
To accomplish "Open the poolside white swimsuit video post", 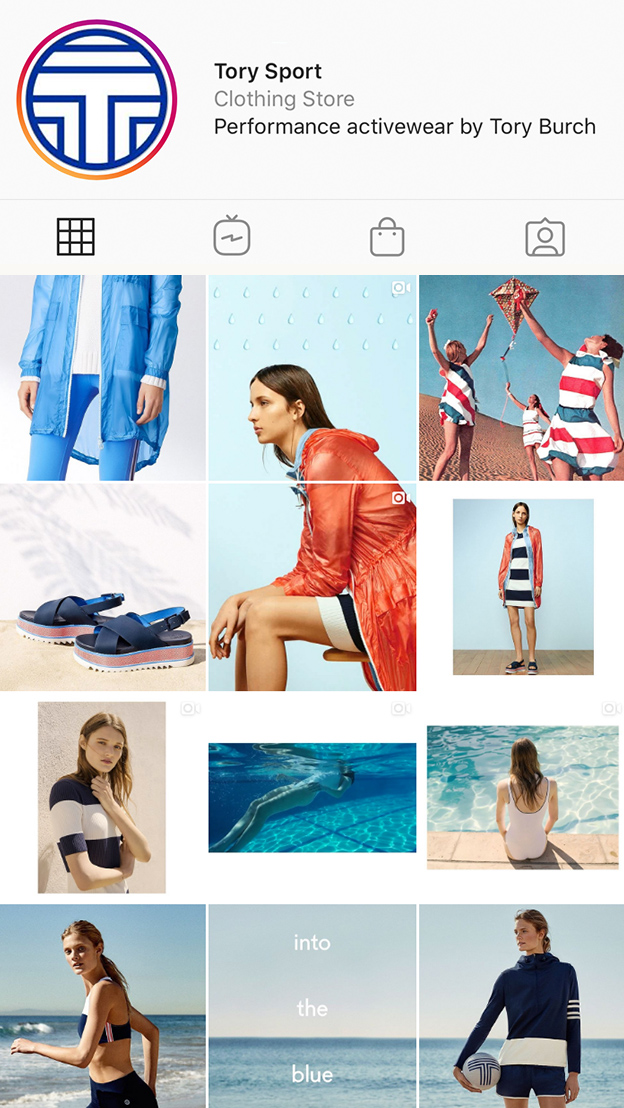I will click(x=522, y=797).
